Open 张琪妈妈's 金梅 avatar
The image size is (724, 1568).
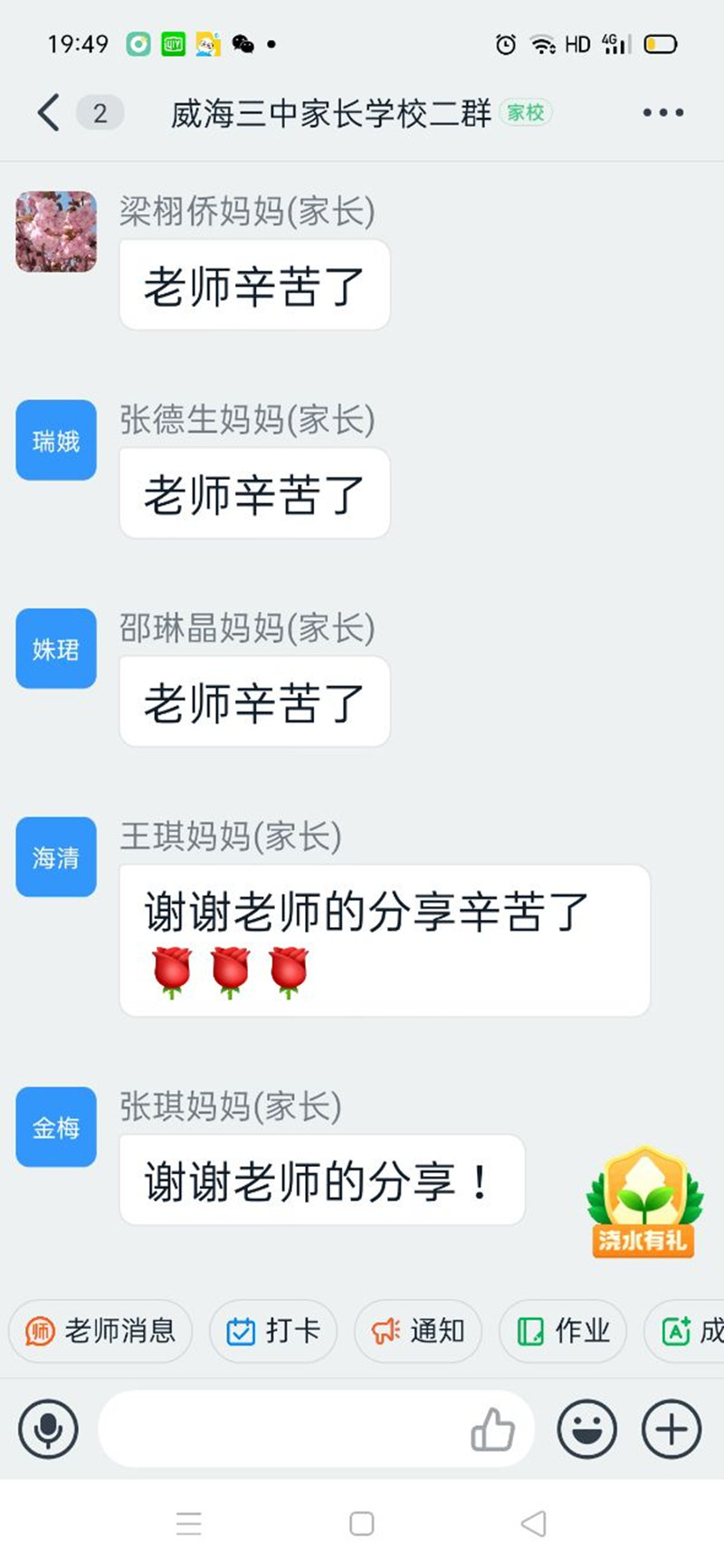[x=56, y=1127]
